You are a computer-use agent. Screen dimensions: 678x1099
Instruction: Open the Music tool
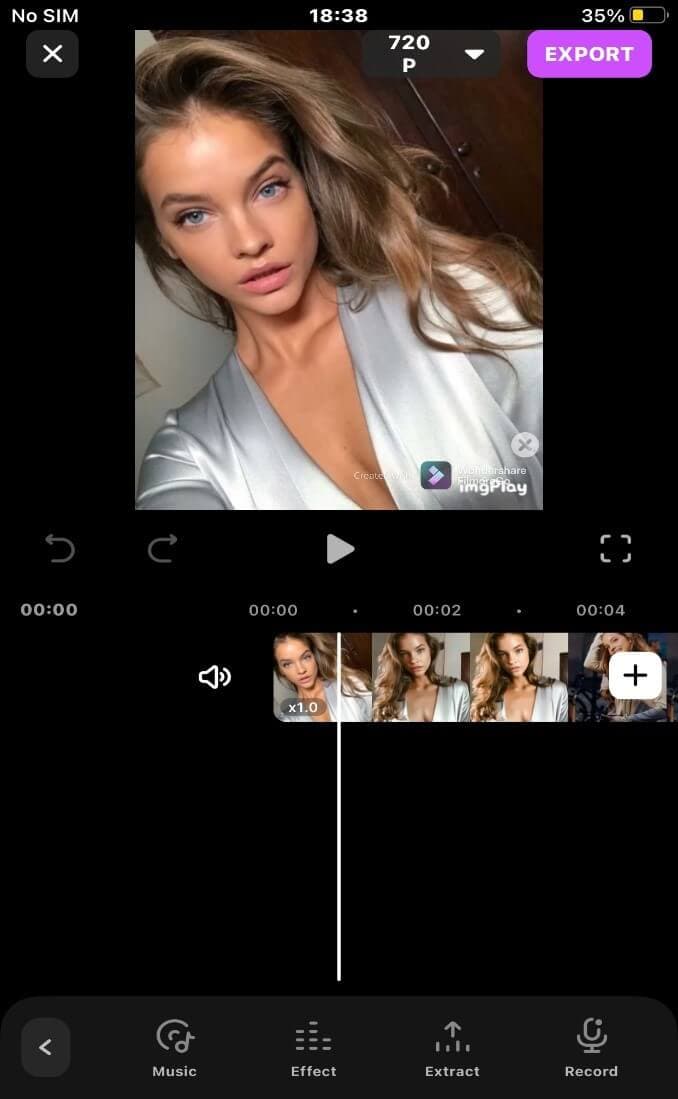tap(175, 1047)
